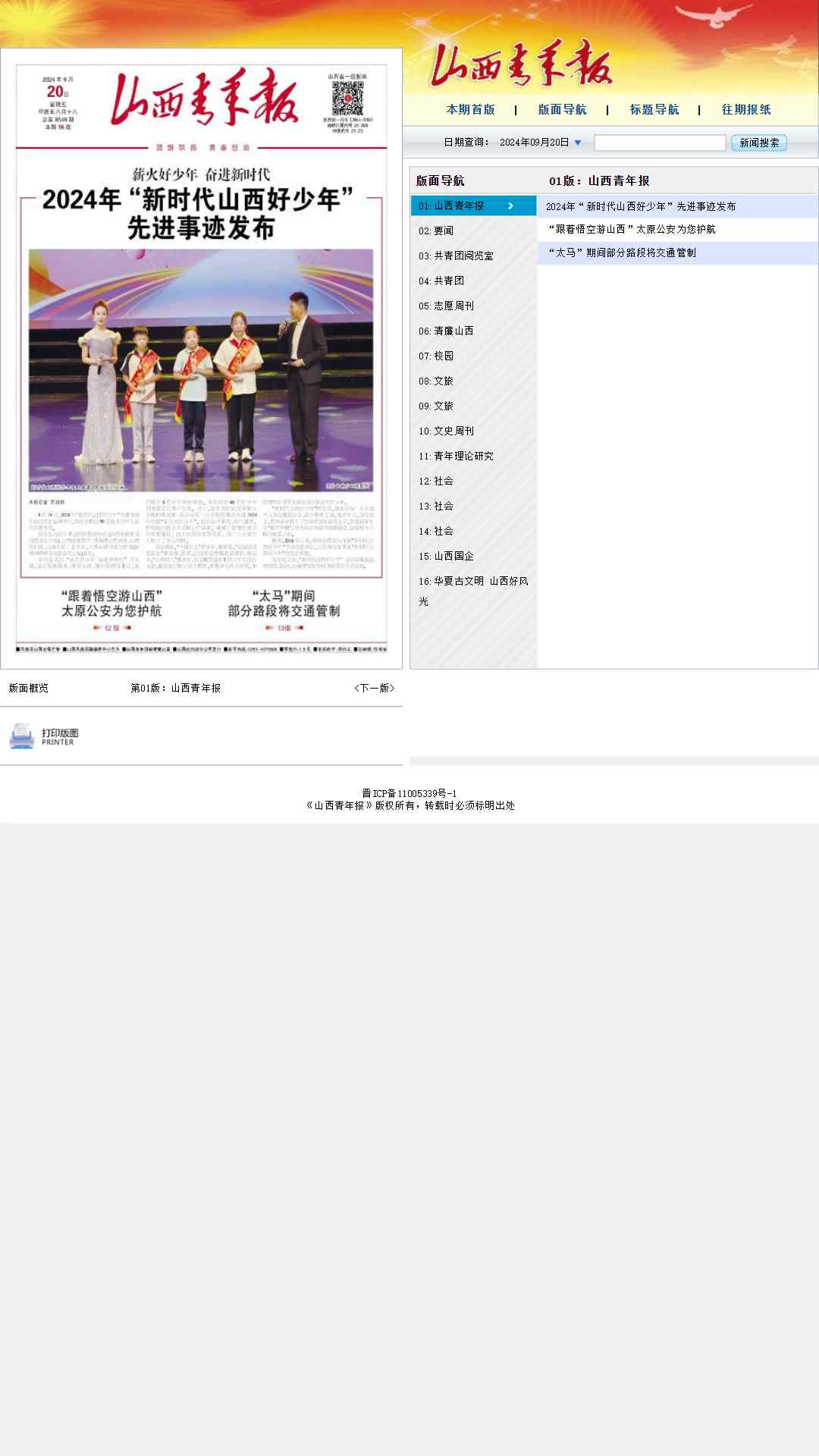819x1456 pixels.
Task: Open 标题导航 in top navigation
Action: (654, 109)
